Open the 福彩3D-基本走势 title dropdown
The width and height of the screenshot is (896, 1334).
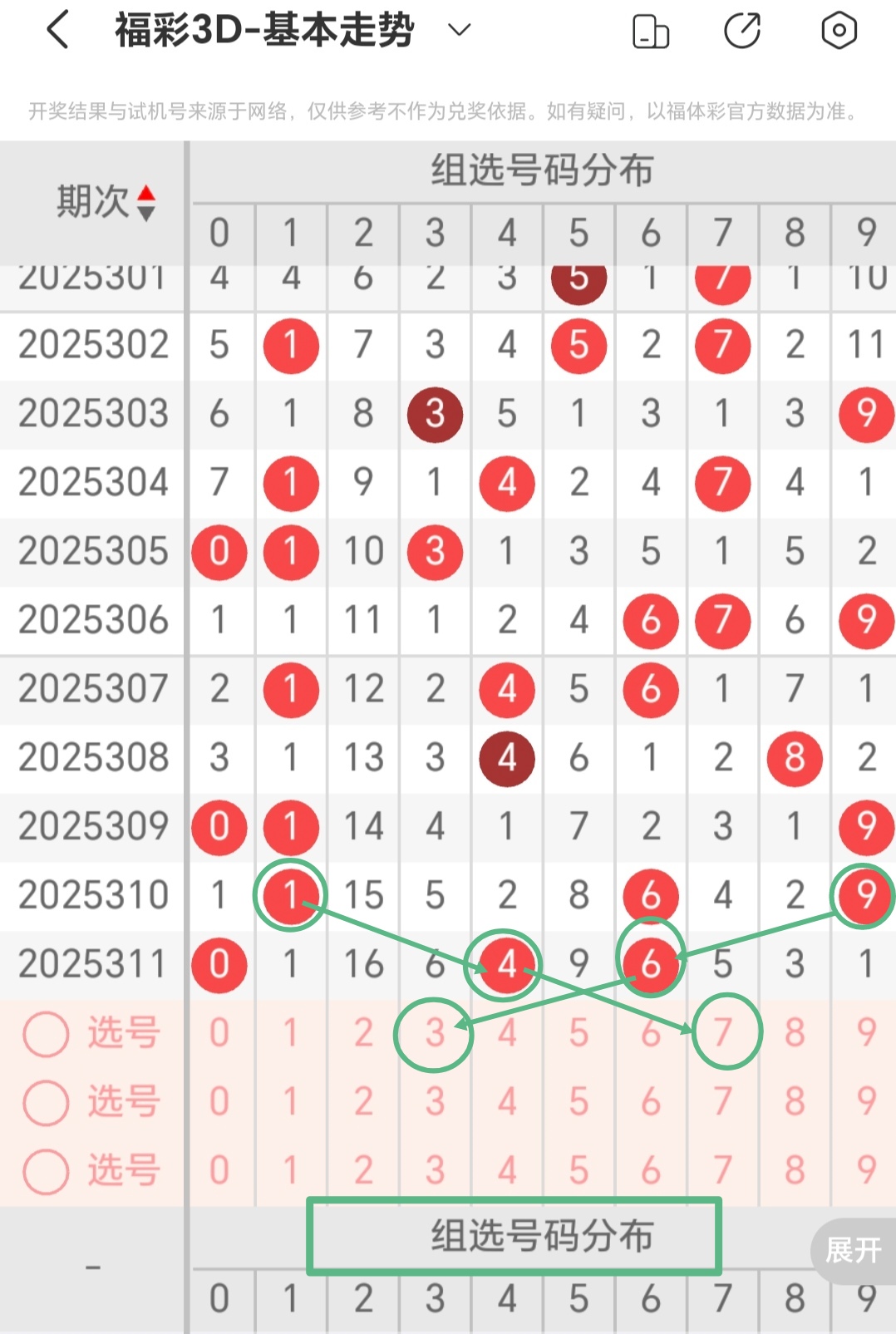coord(459,31)
